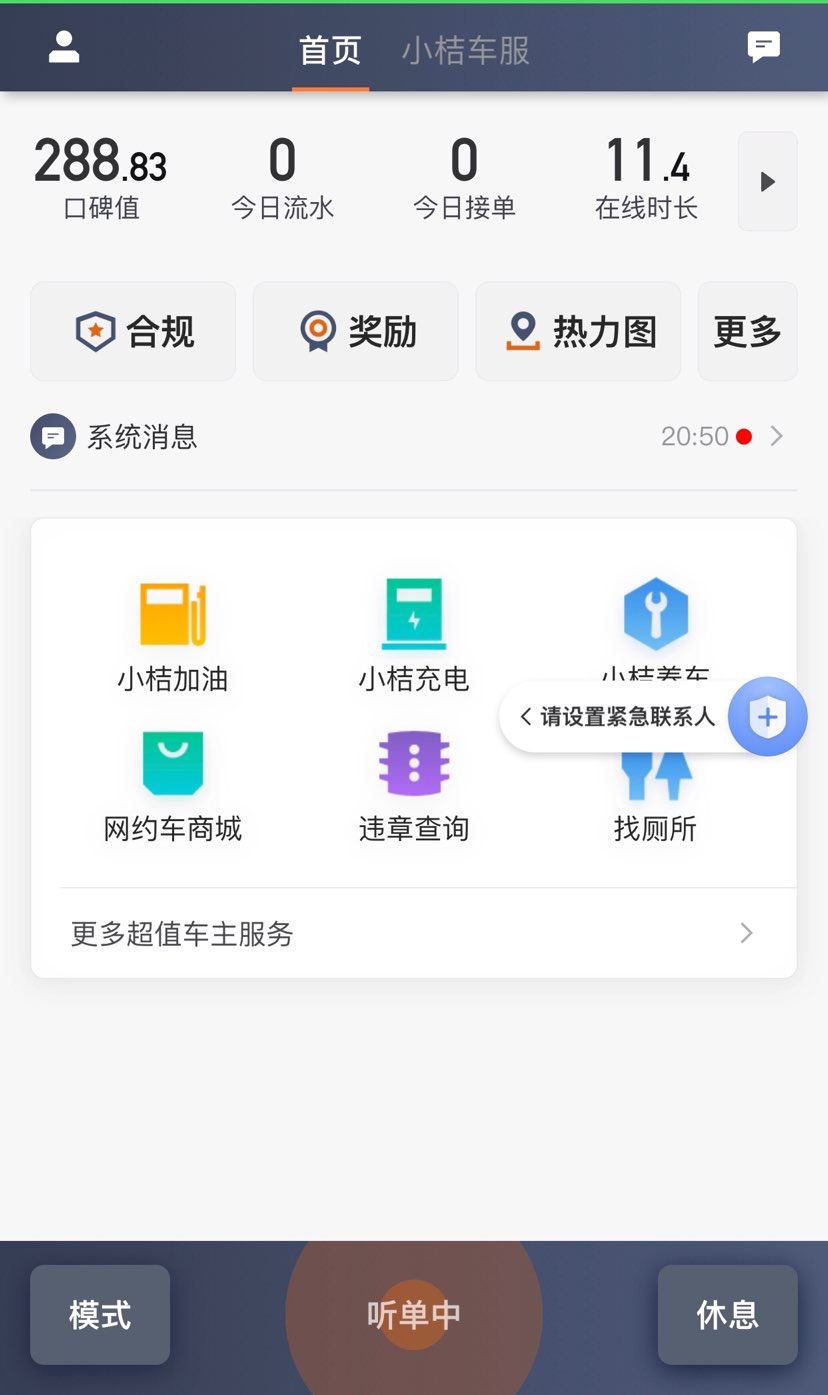The height and width of the screenshot is (1395, 828).
Task: Open the 系统消息 chat bubble icon
Action: coord(52,436)
